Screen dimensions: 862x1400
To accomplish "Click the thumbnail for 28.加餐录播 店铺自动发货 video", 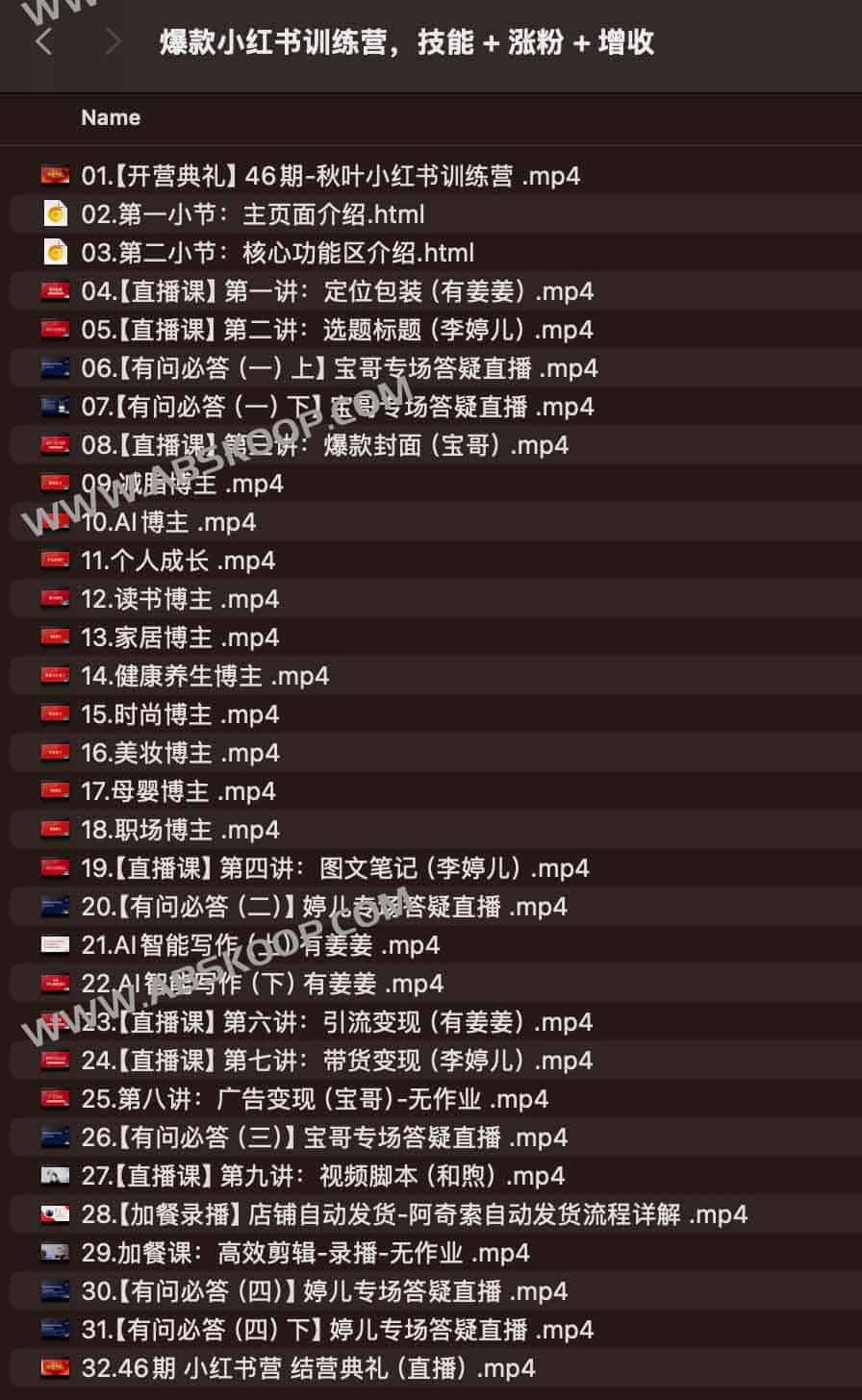I will (55, 1213).
